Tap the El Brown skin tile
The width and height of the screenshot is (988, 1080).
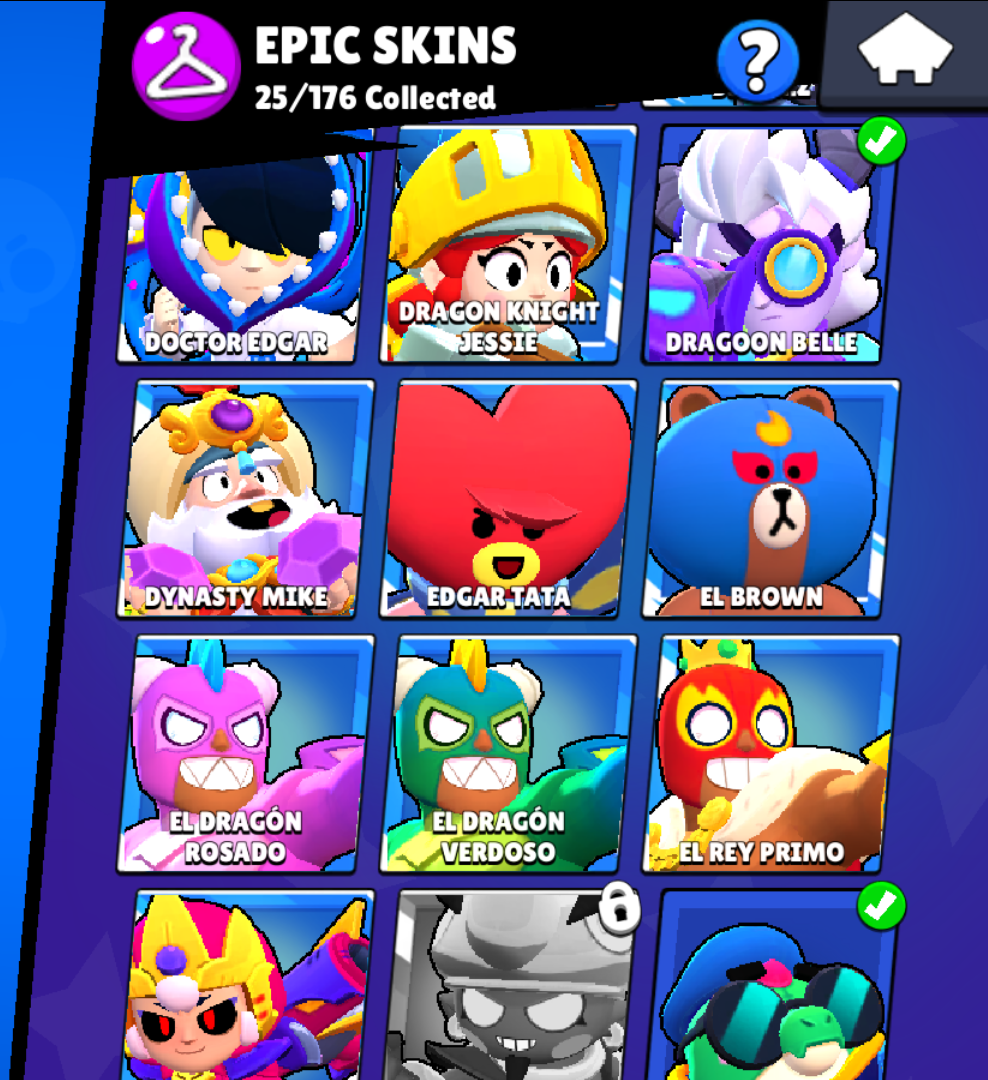tap(770, 498)
